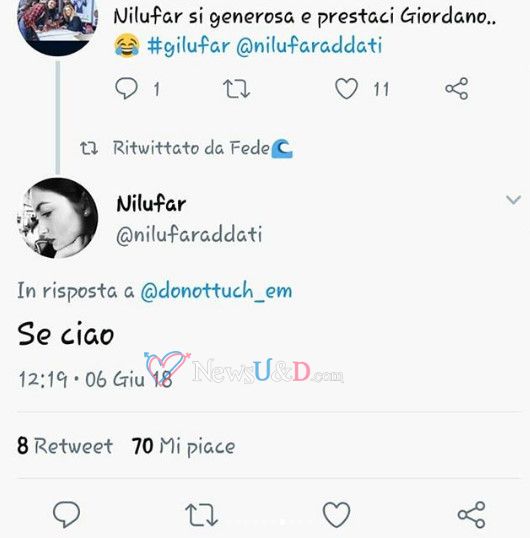
Task: Open the #gilufar hashtag
Action: click(188, 46)
